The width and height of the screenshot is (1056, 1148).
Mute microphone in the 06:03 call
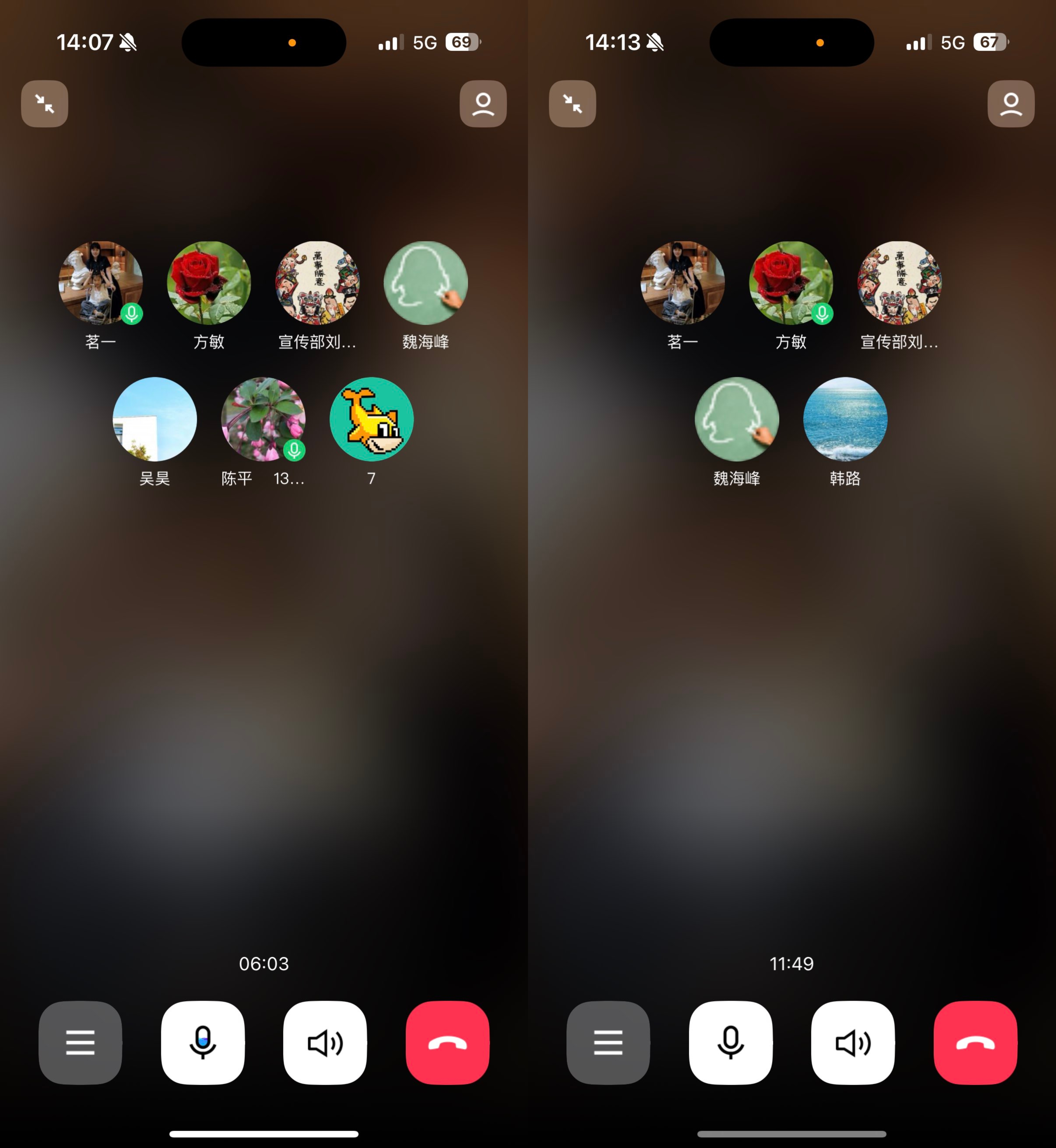202,1042
